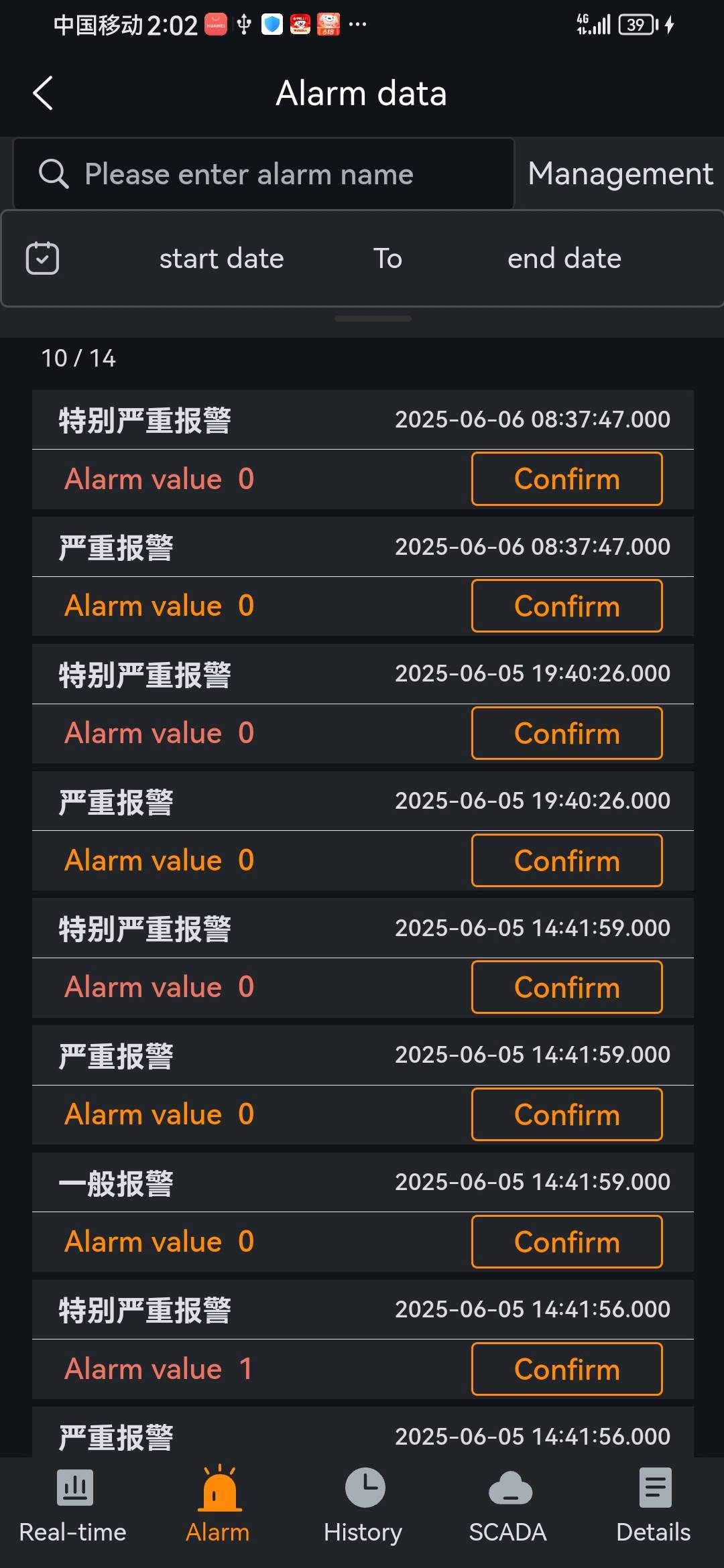Go back using the top-left arrow
The height and width of the screenshot is (1568, 724).
43,93
